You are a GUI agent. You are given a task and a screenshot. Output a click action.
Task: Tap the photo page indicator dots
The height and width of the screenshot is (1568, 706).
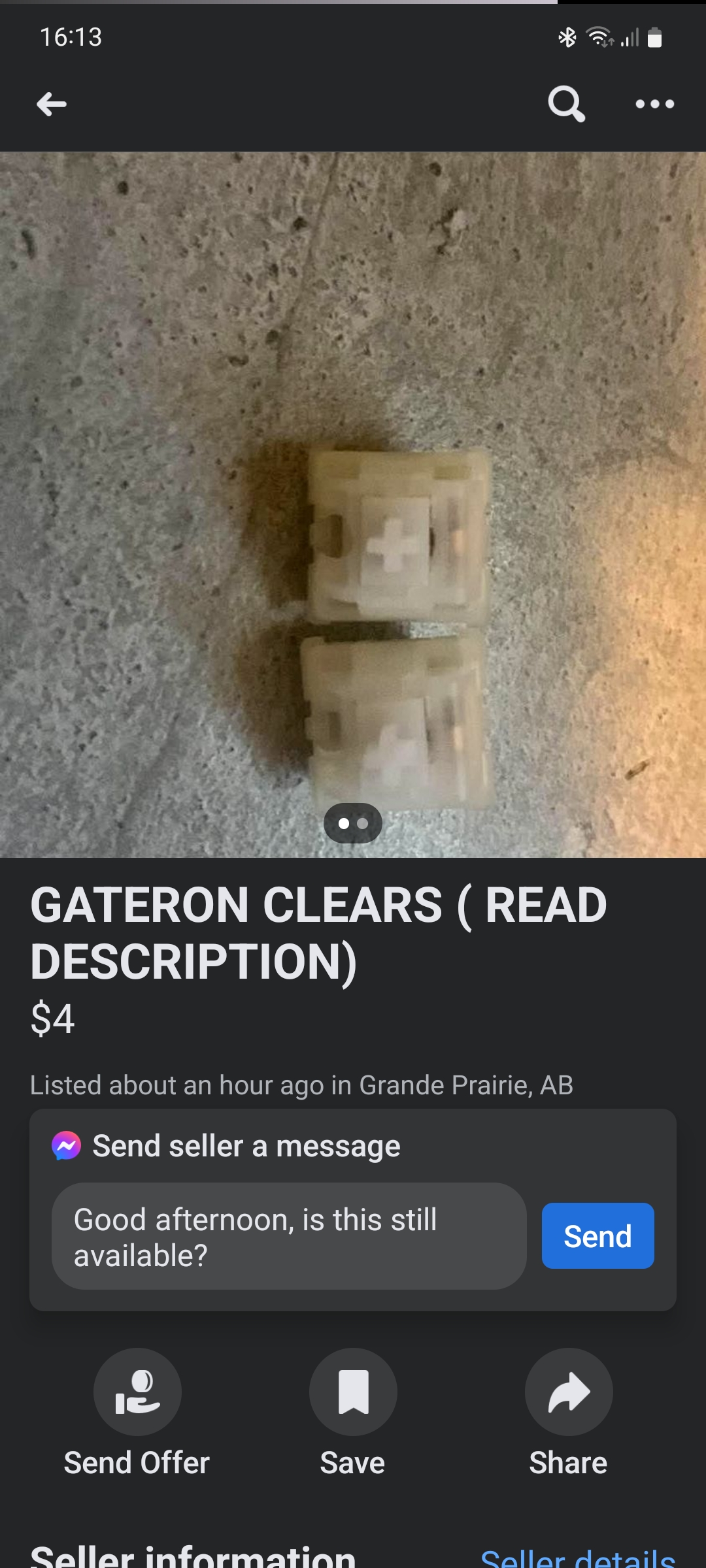[353, 823]
